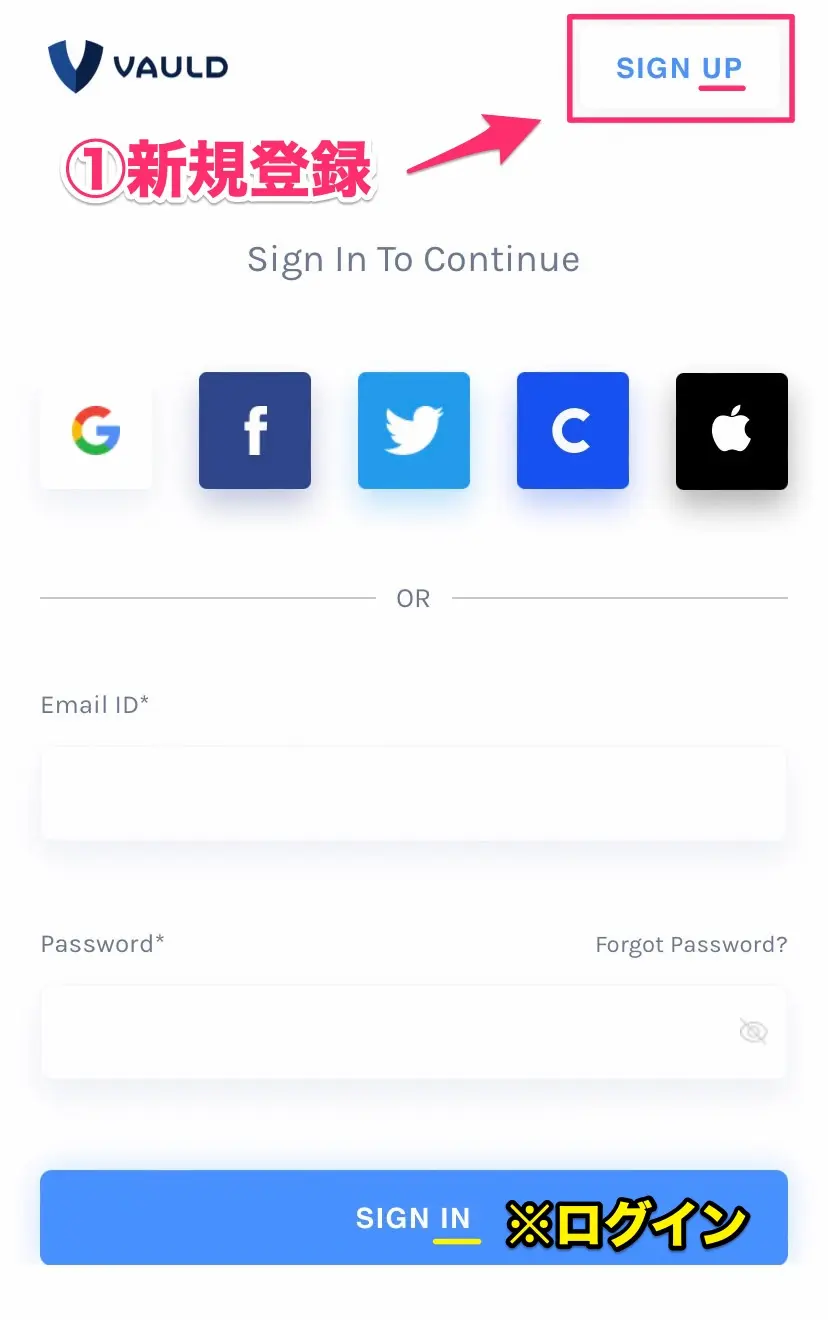
Task: Sign in with Facebook
Action: pyautogui.click(x=255, y=431)
